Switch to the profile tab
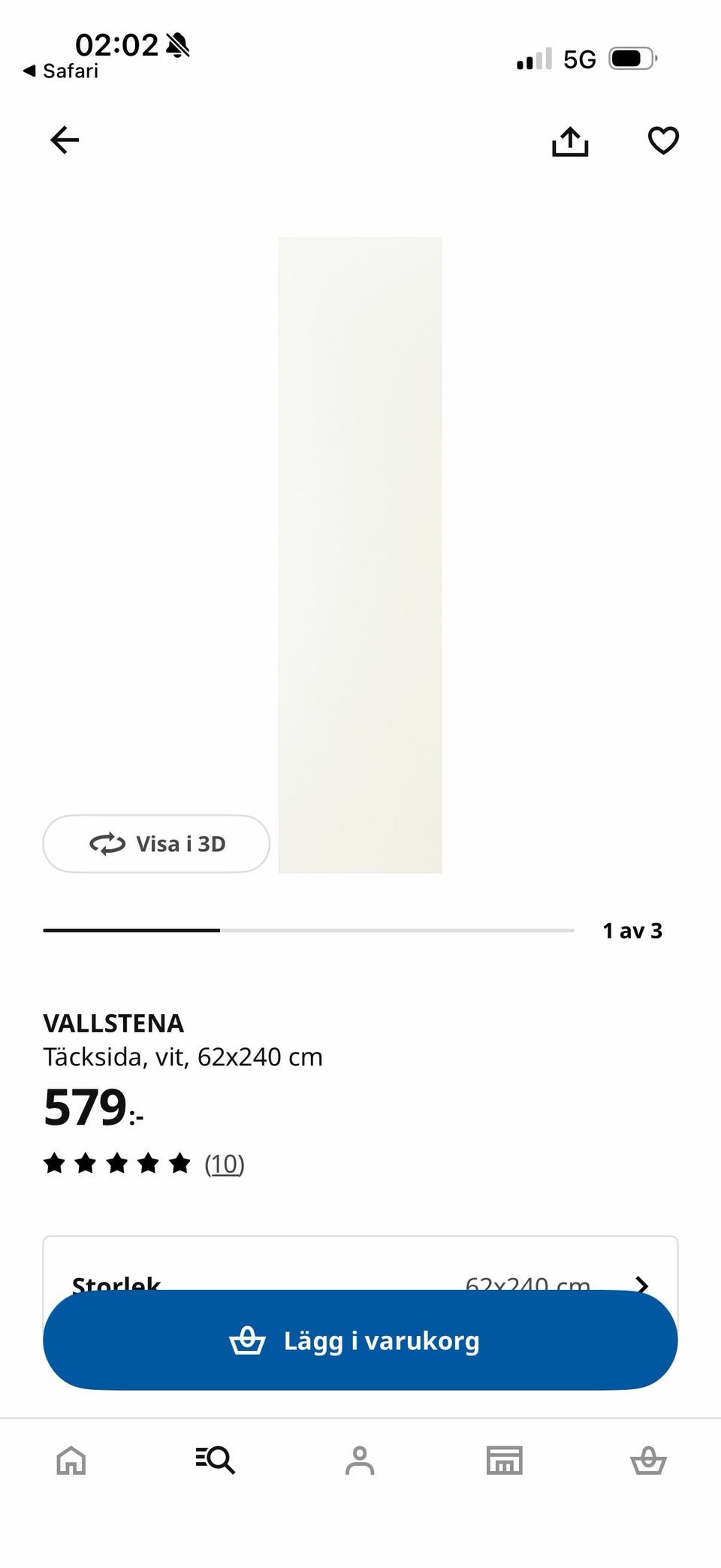This screenshot has width=721, height=1568. coord(360,1460)
